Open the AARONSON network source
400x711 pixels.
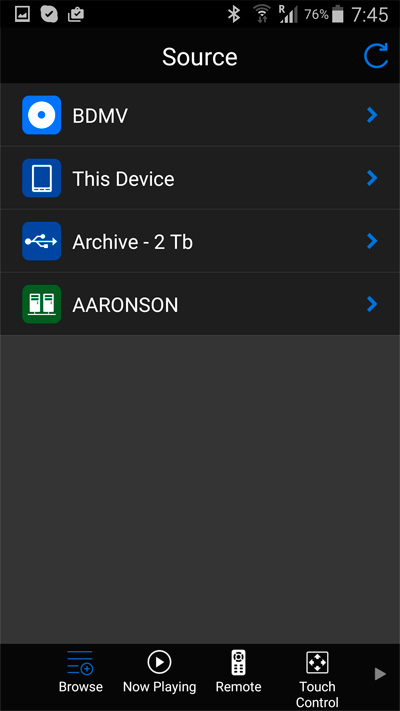(x=200, y=304)
